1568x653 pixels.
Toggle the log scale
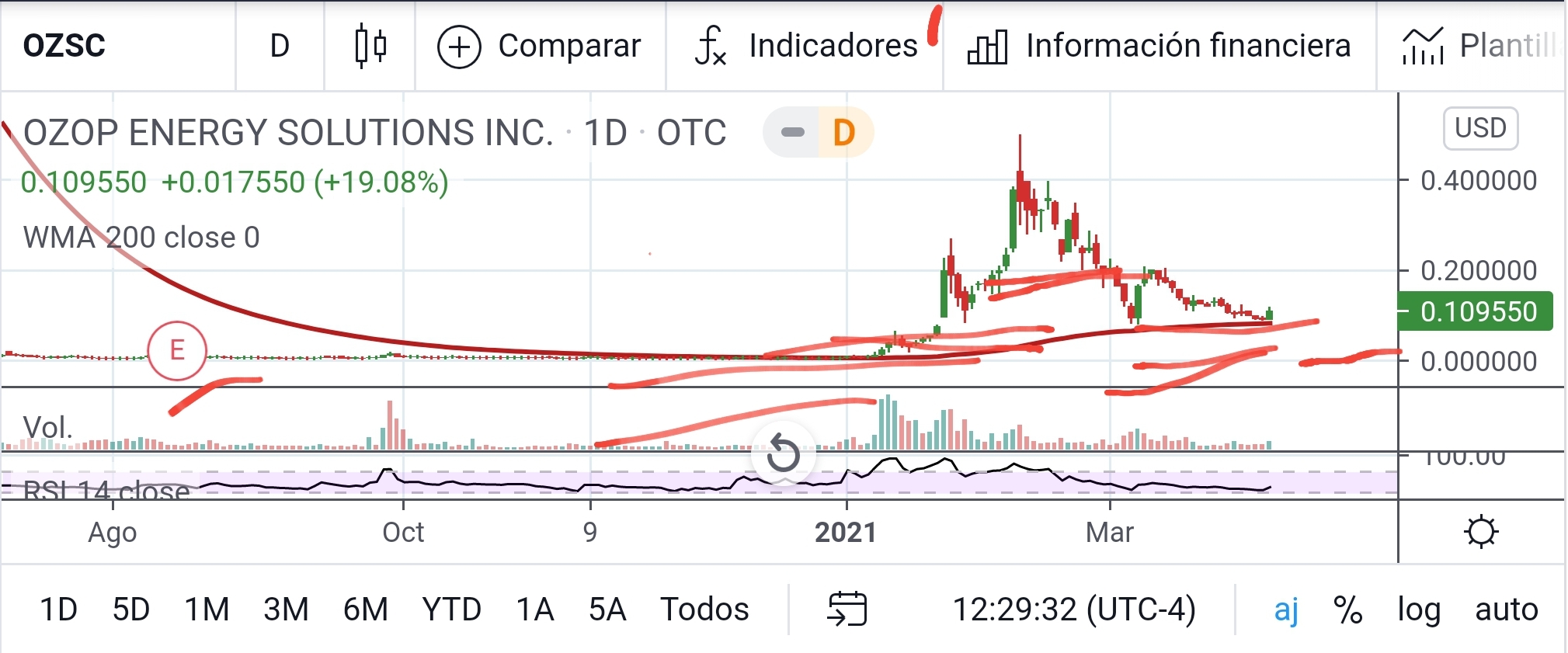1419,610
